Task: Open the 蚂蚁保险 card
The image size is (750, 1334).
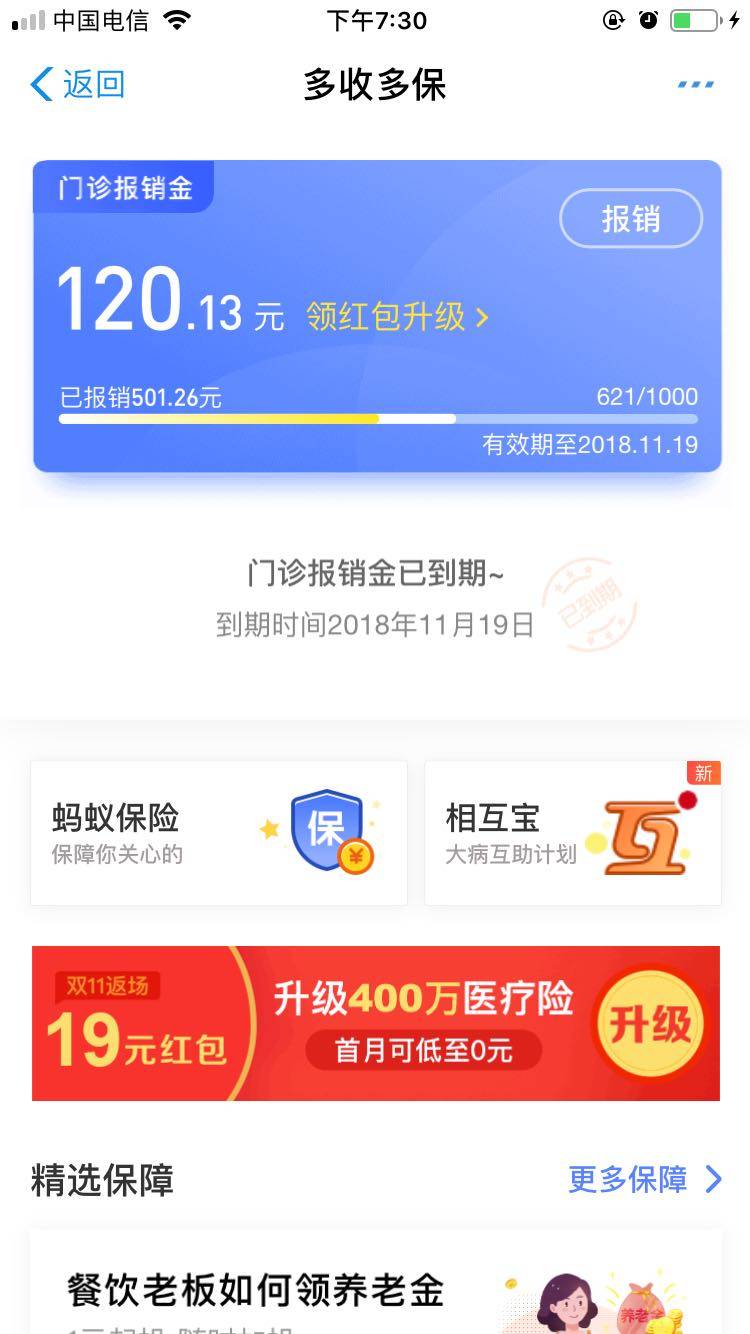Action: 219,833
